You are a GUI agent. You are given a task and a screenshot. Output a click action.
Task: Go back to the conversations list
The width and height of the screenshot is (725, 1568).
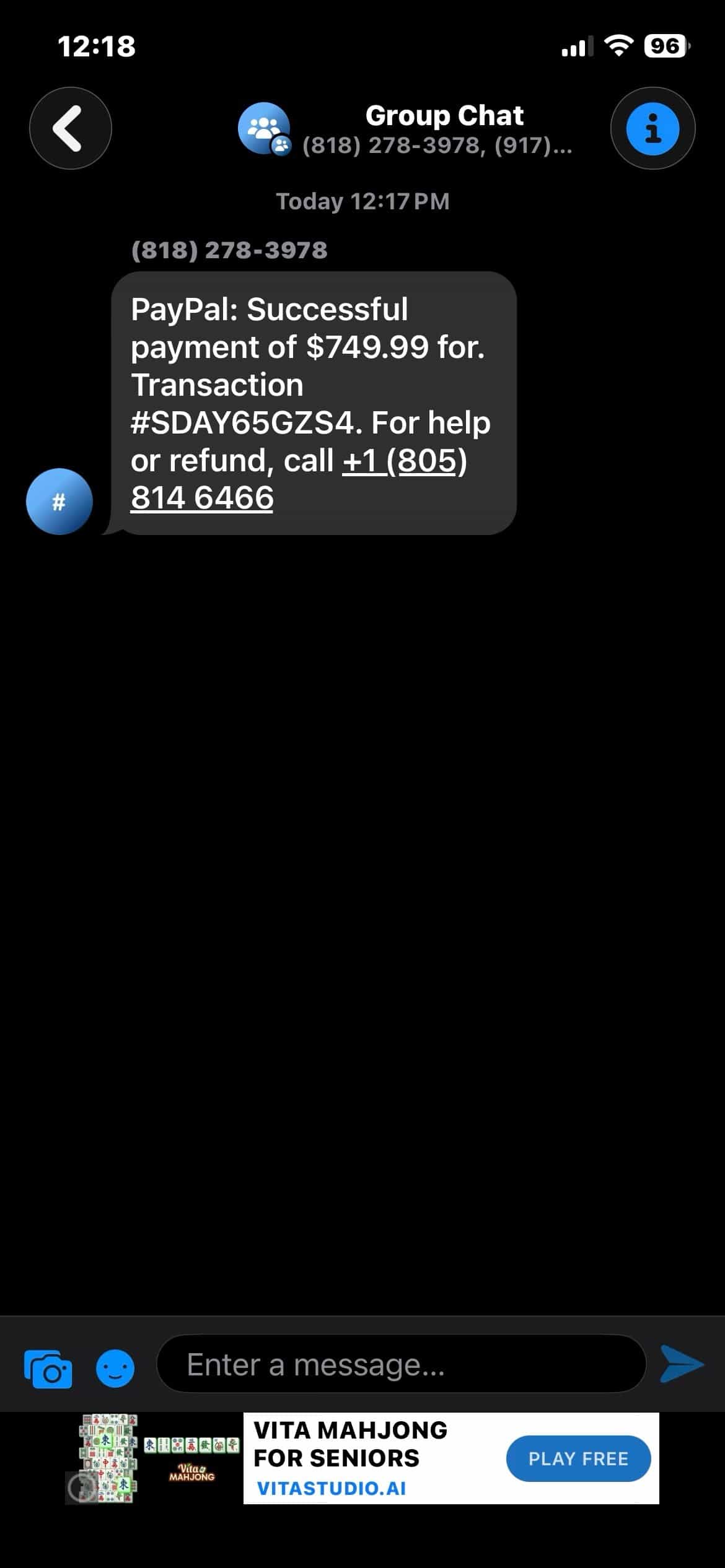click(x=71, y=128)
